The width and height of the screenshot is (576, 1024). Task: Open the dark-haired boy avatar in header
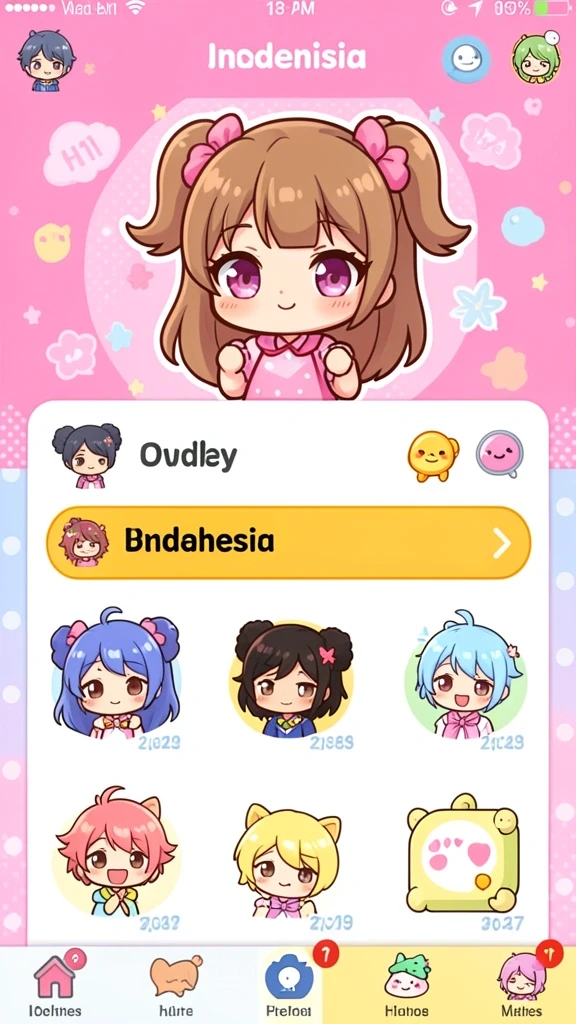click(x=44, y=60)
